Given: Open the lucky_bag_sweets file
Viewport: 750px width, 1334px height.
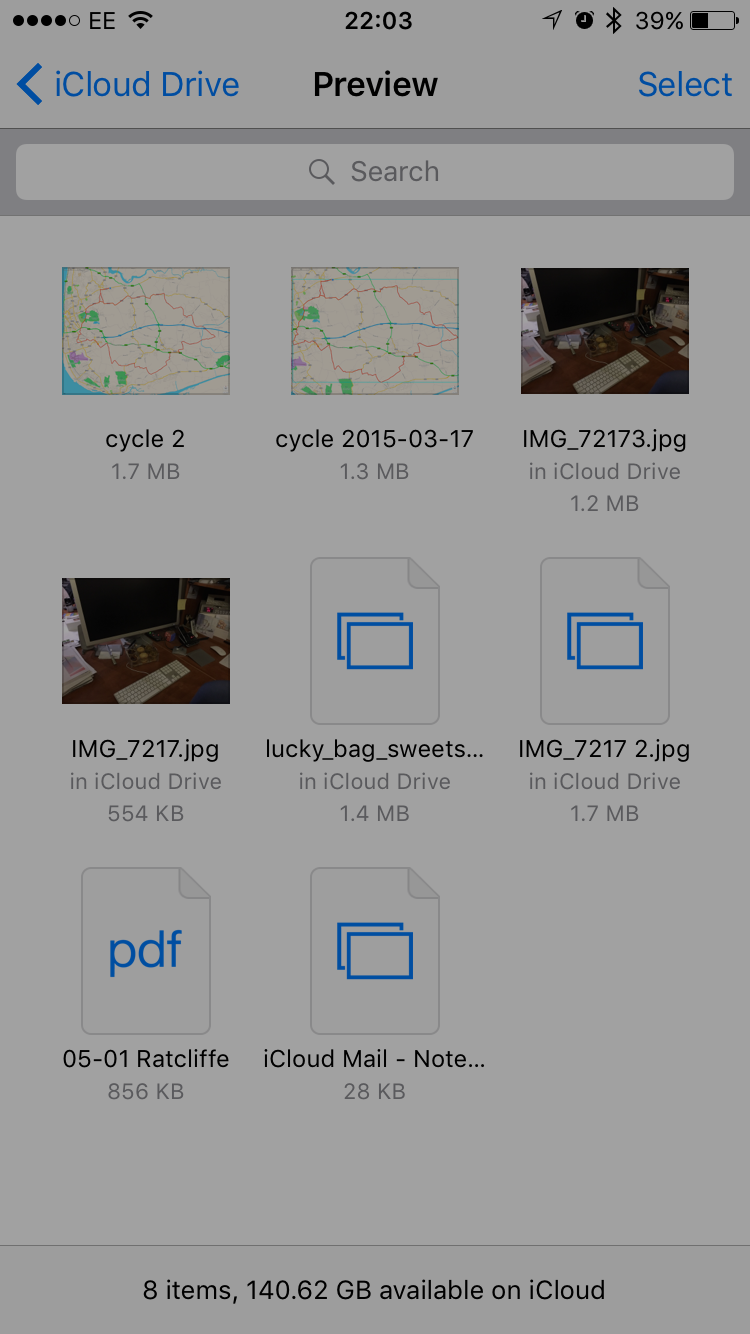Looking at the screenshot, I should (x=375, y=641).
